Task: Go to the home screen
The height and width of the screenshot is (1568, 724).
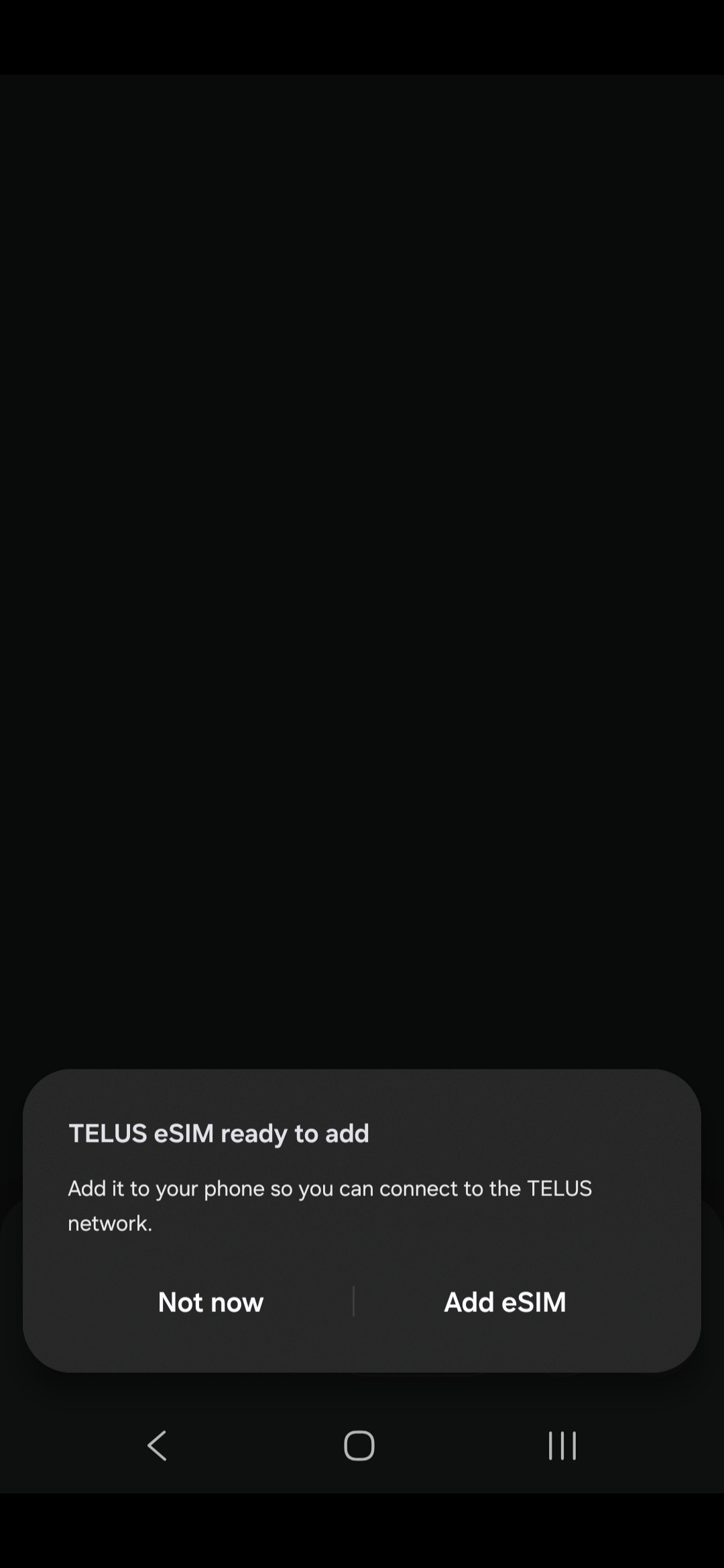Action: [359, 1445]
